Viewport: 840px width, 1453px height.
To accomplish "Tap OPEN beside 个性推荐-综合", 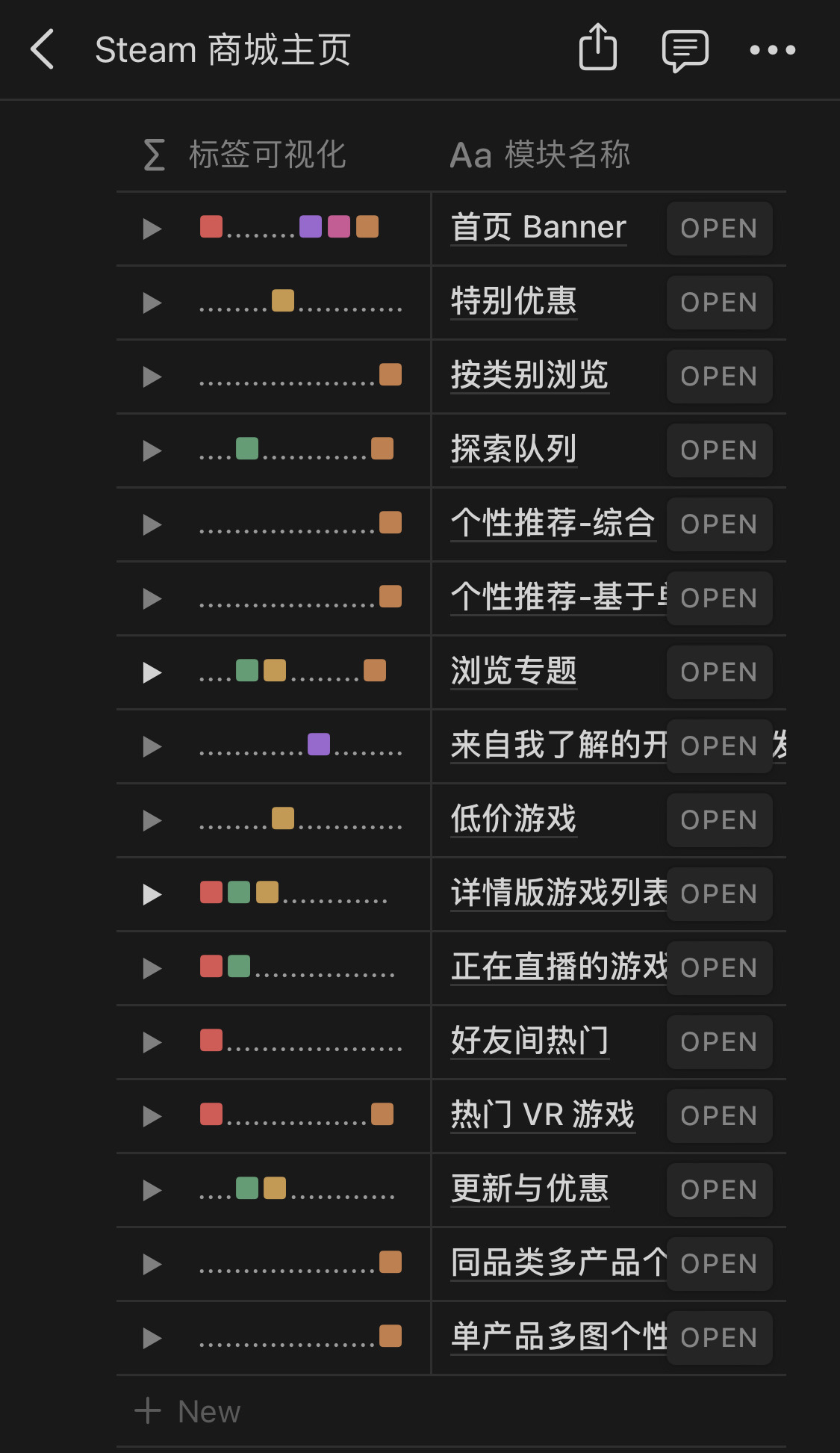I will click(x=718, y=524).
